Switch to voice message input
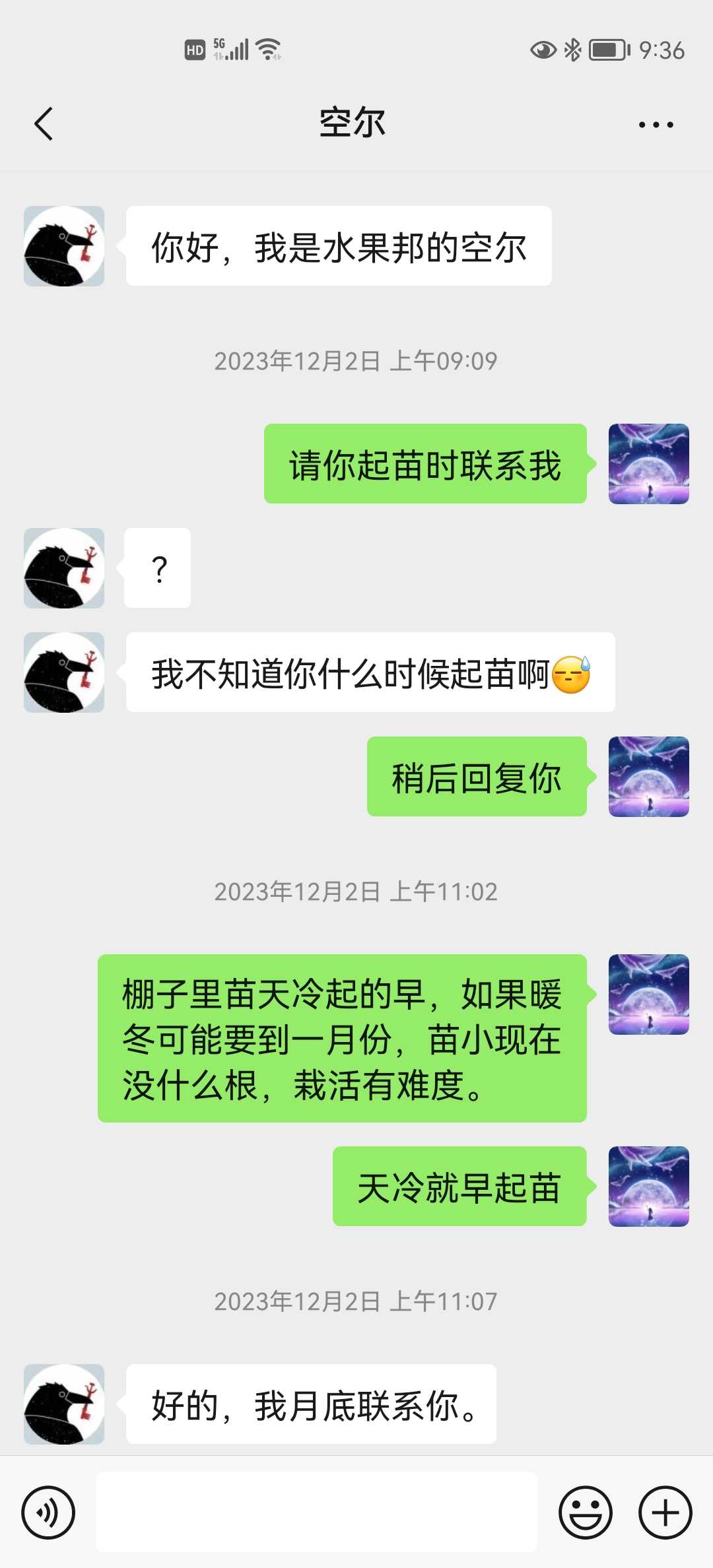Screen dimensions: 713x1568 tap(48, 1513)
